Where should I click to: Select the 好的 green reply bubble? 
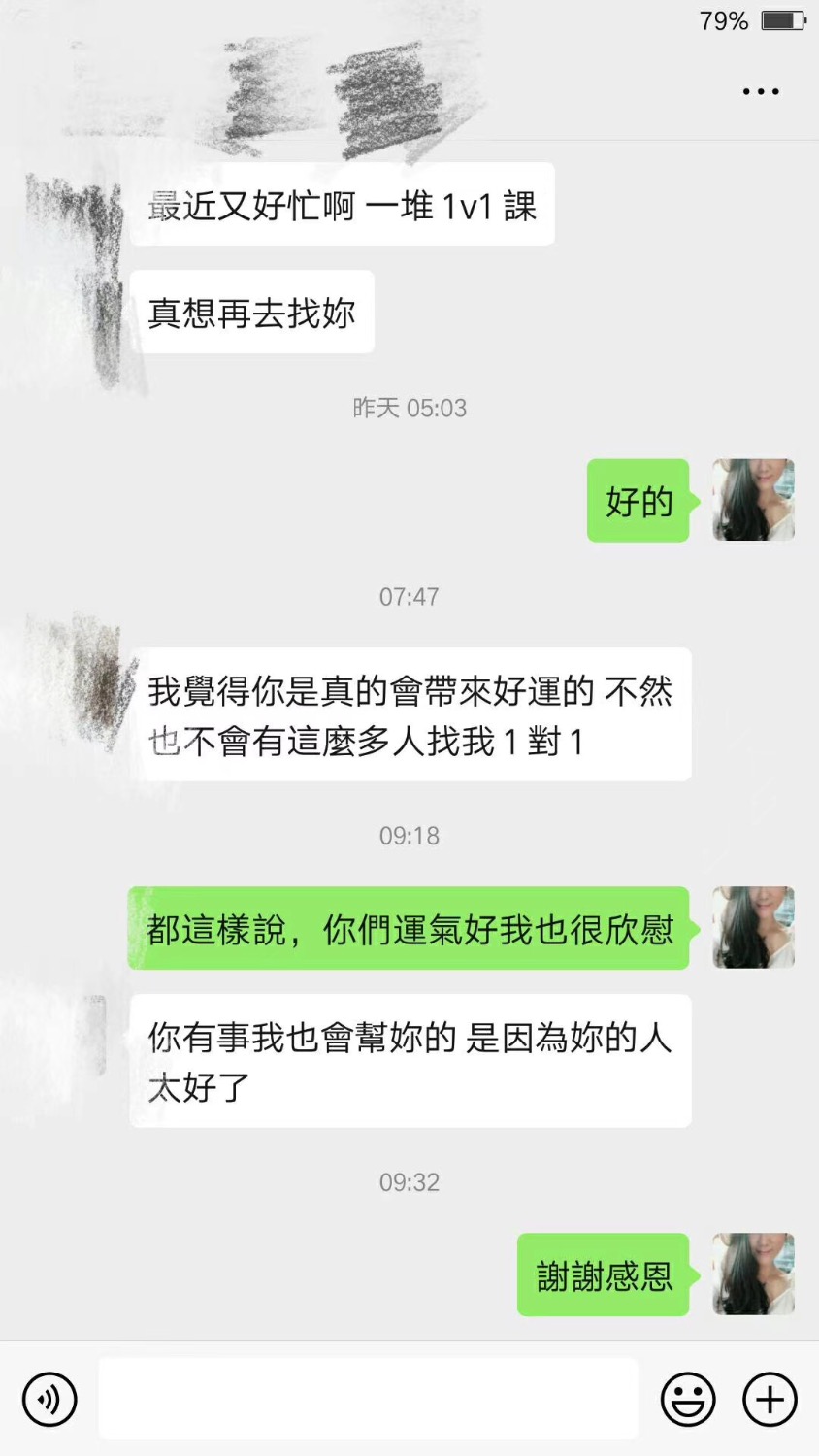tap(638, 500)
